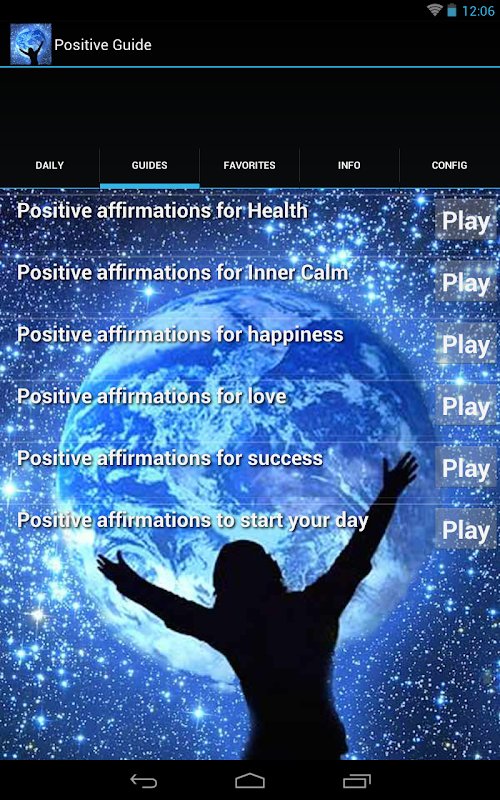The width and height of the screenshot is (500, 800).
Task: Switch to the Daily tab
Action: click(x=49, y=165)
